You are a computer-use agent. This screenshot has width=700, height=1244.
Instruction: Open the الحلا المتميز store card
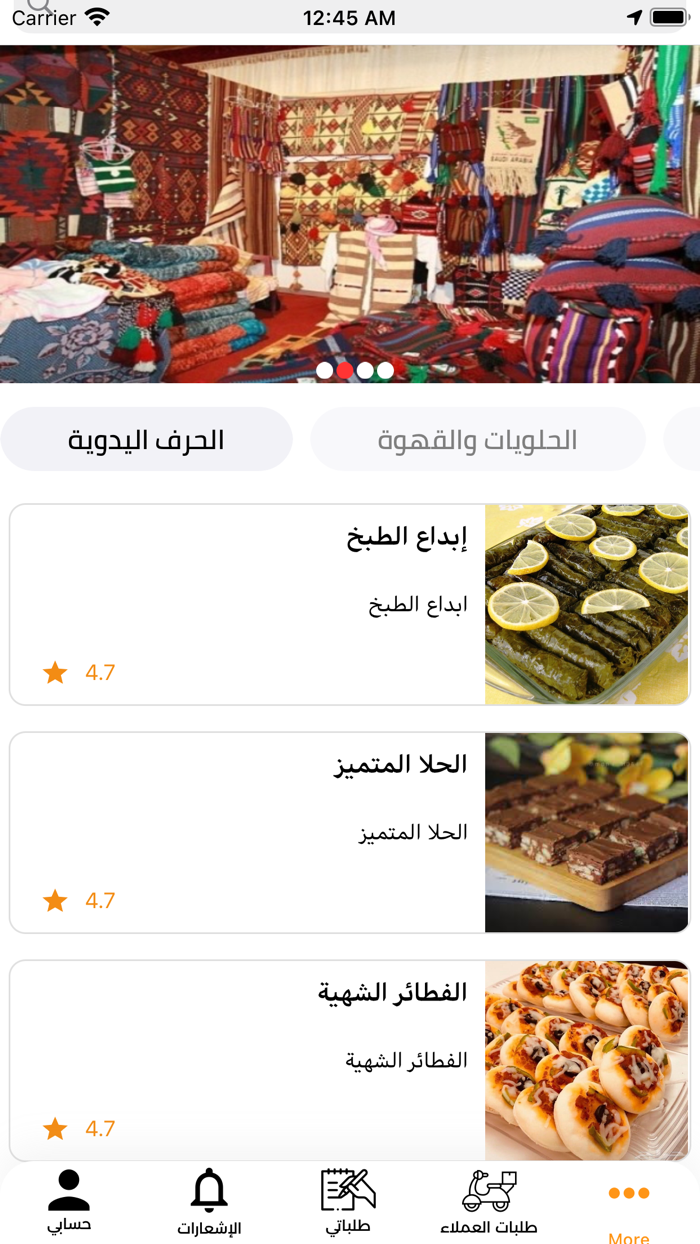pos(350,832)
